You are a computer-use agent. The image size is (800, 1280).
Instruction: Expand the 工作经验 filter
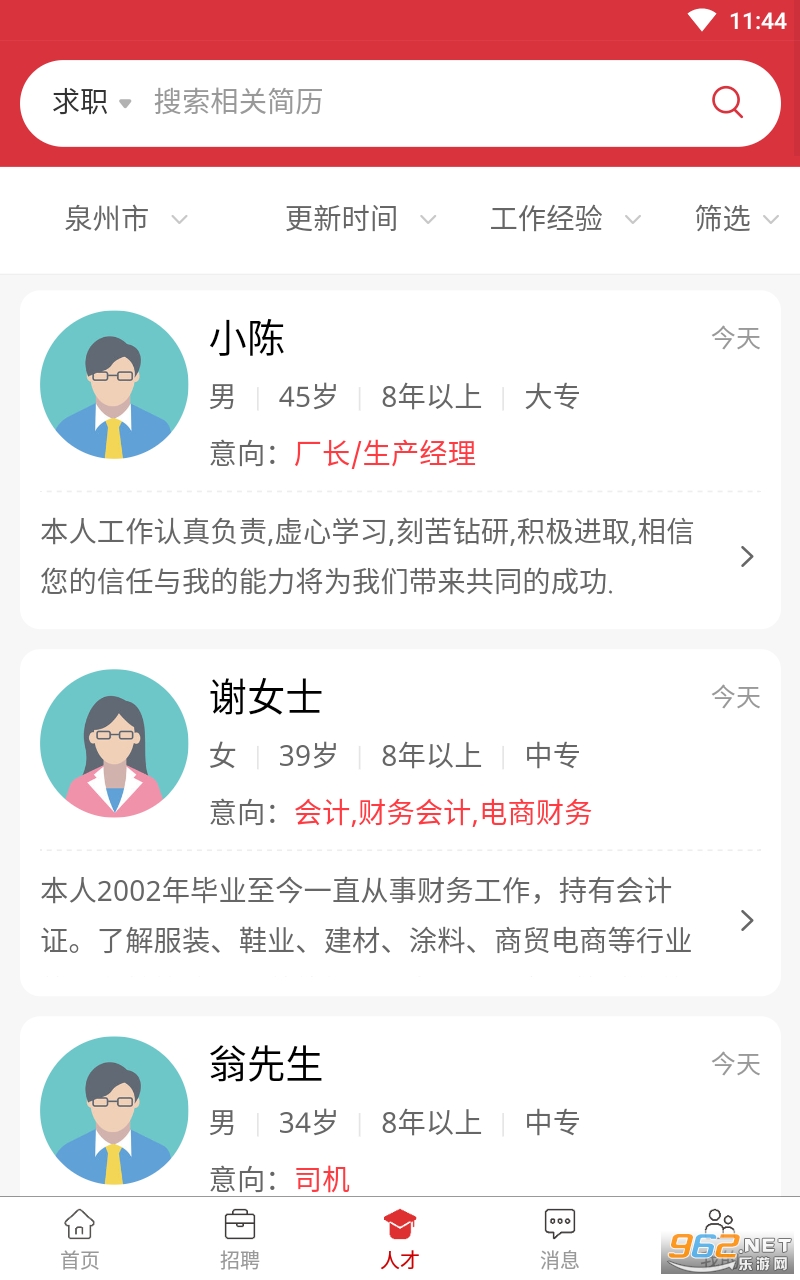pyautogui.click(x=565, y=219)
